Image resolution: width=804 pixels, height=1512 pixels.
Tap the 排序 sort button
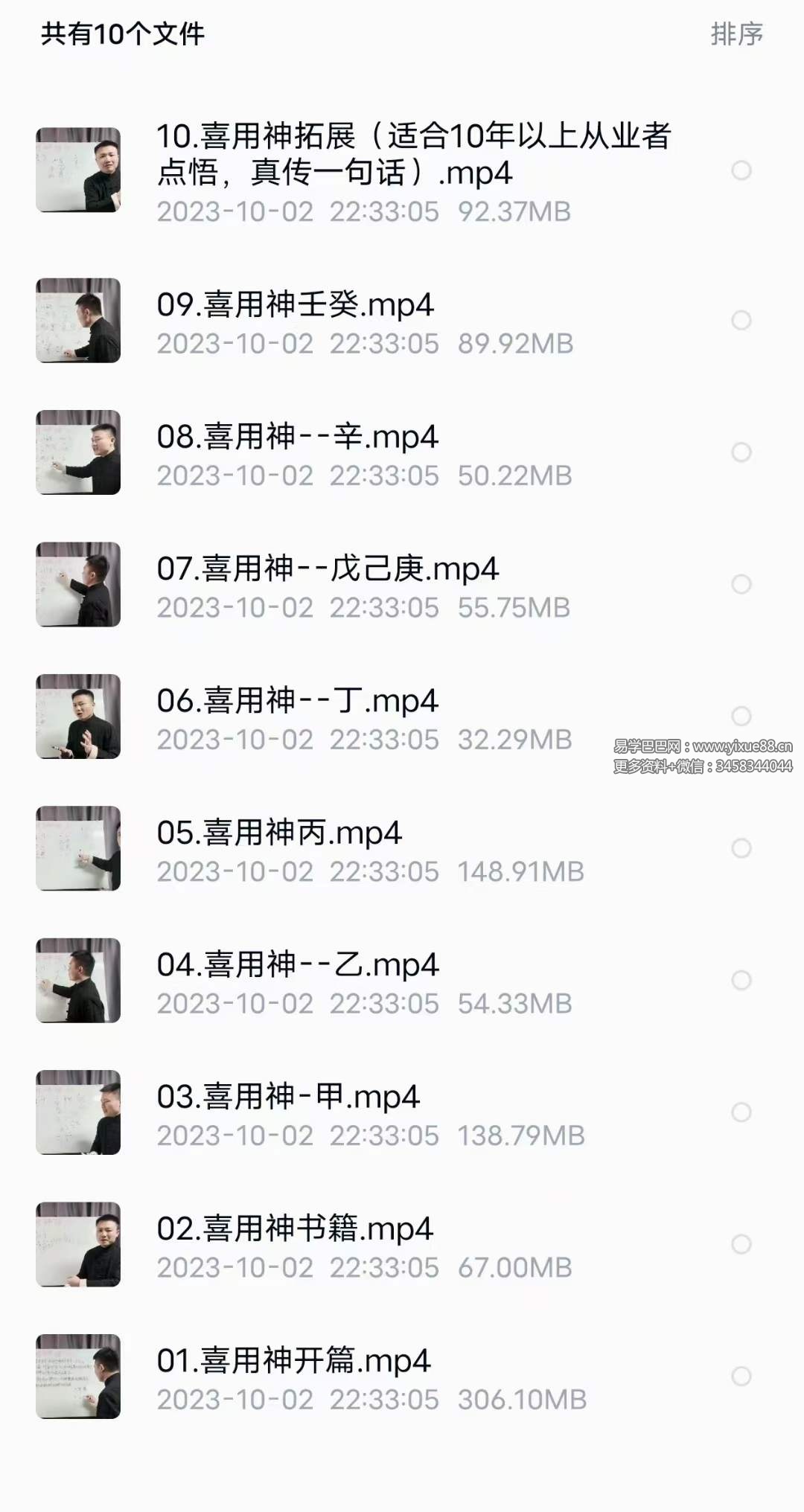pyautogui.click(x=736, y=34)
